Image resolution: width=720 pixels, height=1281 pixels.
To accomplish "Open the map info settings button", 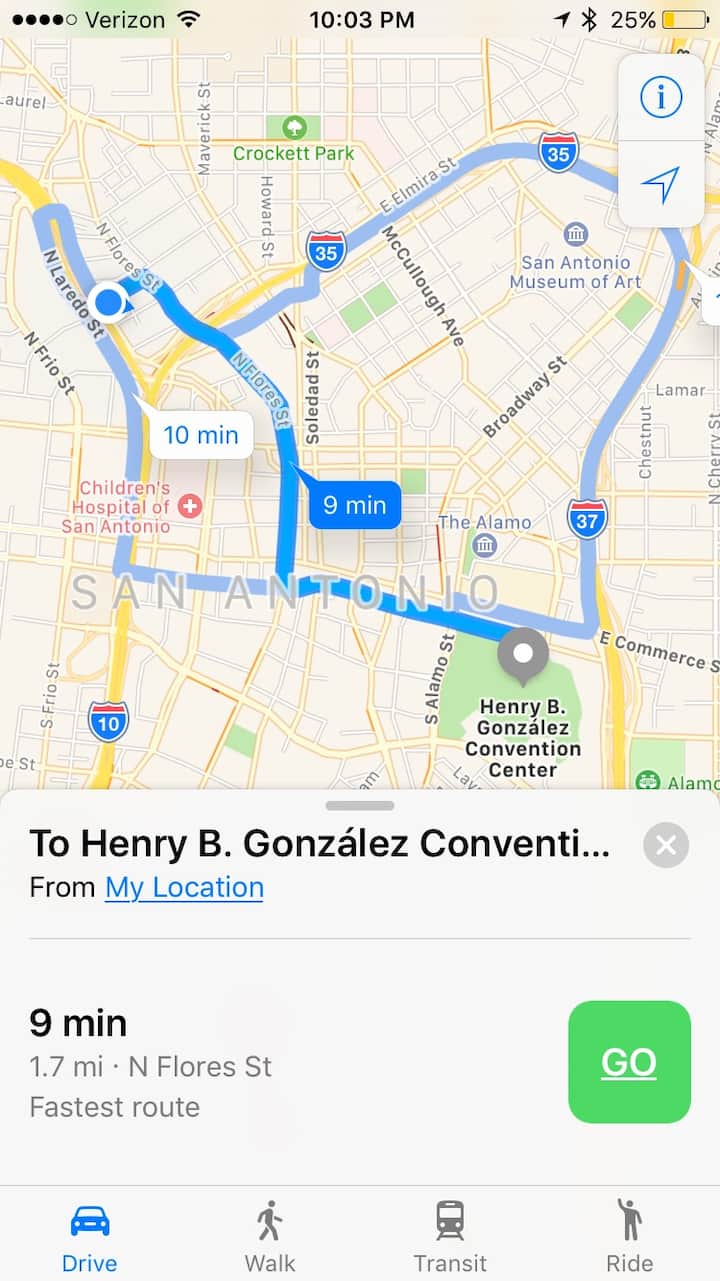I will point(660,98).
